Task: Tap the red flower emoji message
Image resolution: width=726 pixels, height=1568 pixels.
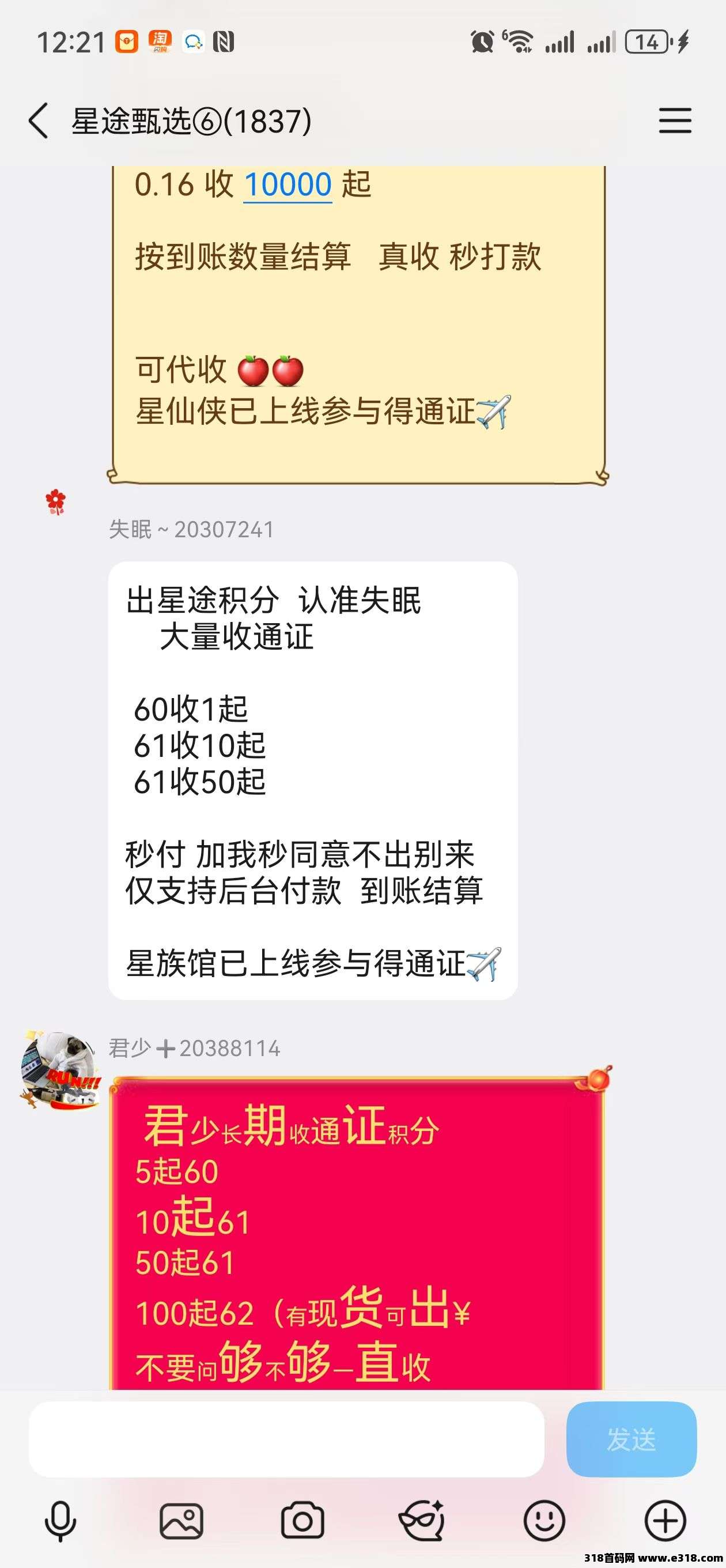Action: (x=55, y=502)
